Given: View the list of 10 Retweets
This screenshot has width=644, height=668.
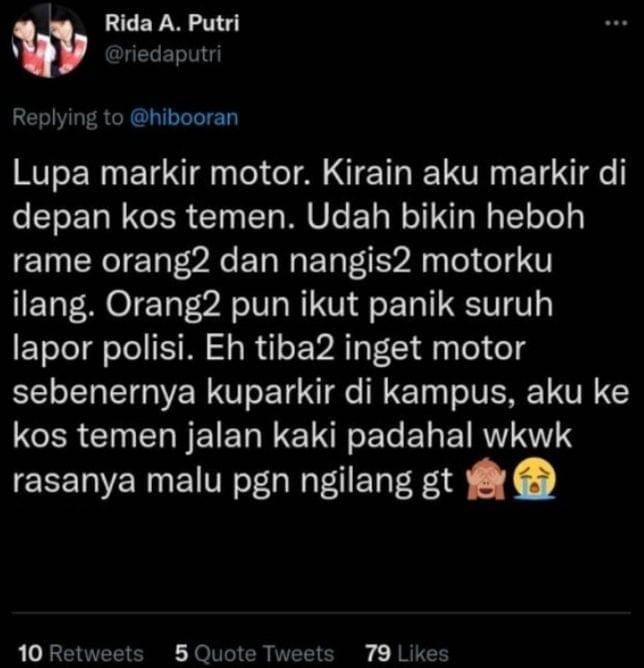Looking at the screenshot, I should pos(81,653).
